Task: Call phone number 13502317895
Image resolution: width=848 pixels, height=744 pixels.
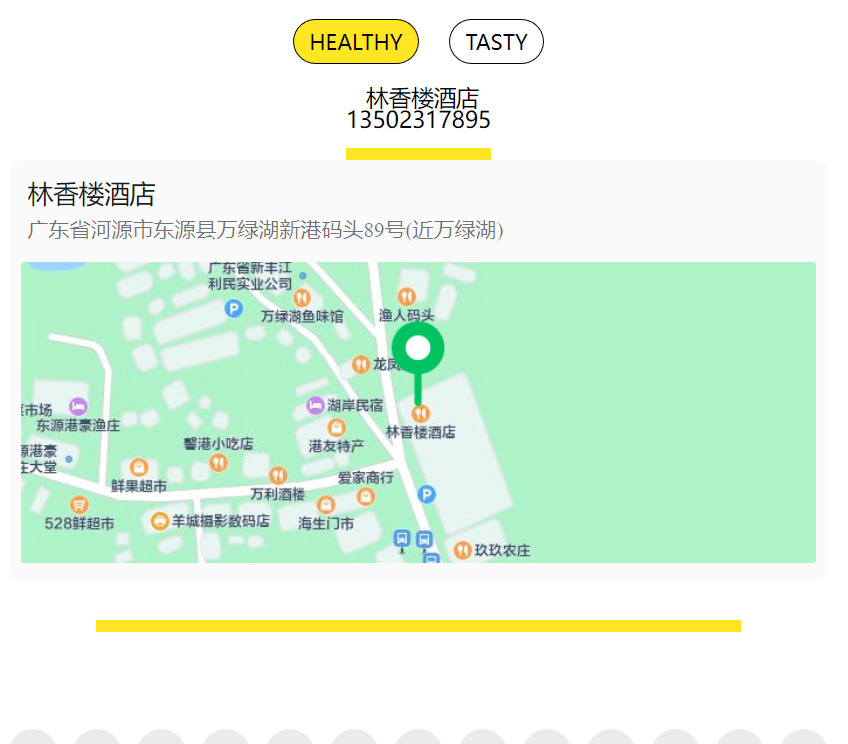Action: point(418,120)
